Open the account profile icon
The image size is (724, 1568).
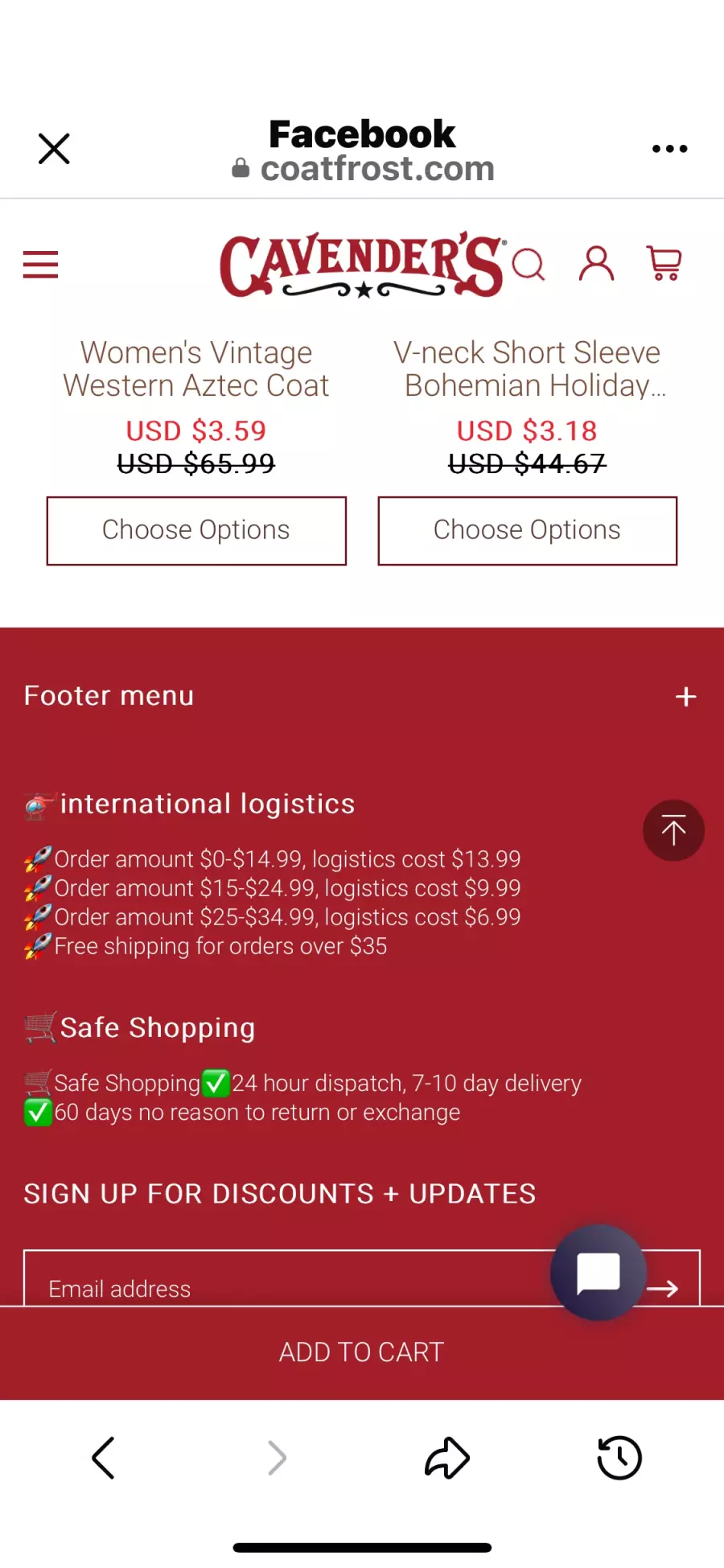pos(596,264)
